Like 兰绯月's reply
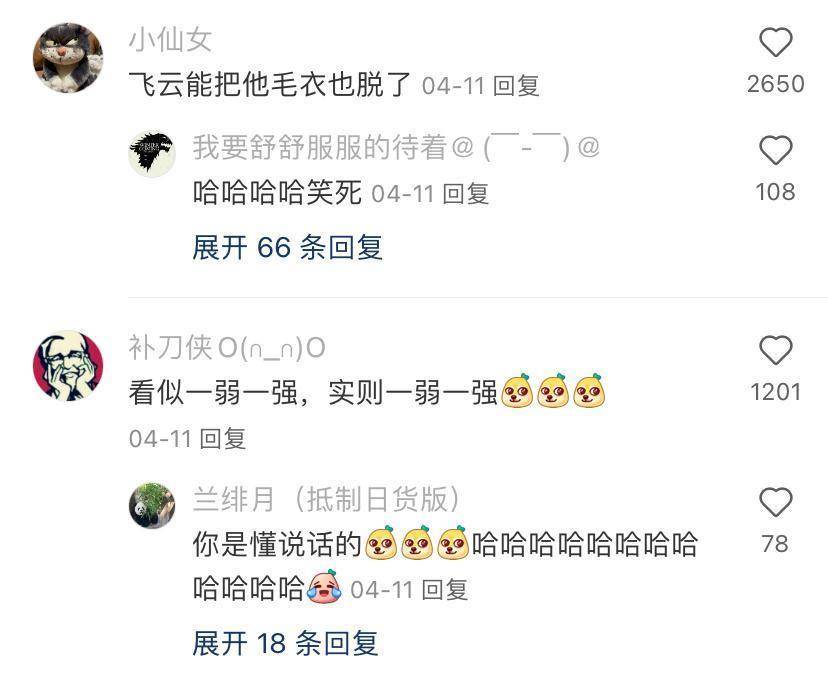 point(775,502)
